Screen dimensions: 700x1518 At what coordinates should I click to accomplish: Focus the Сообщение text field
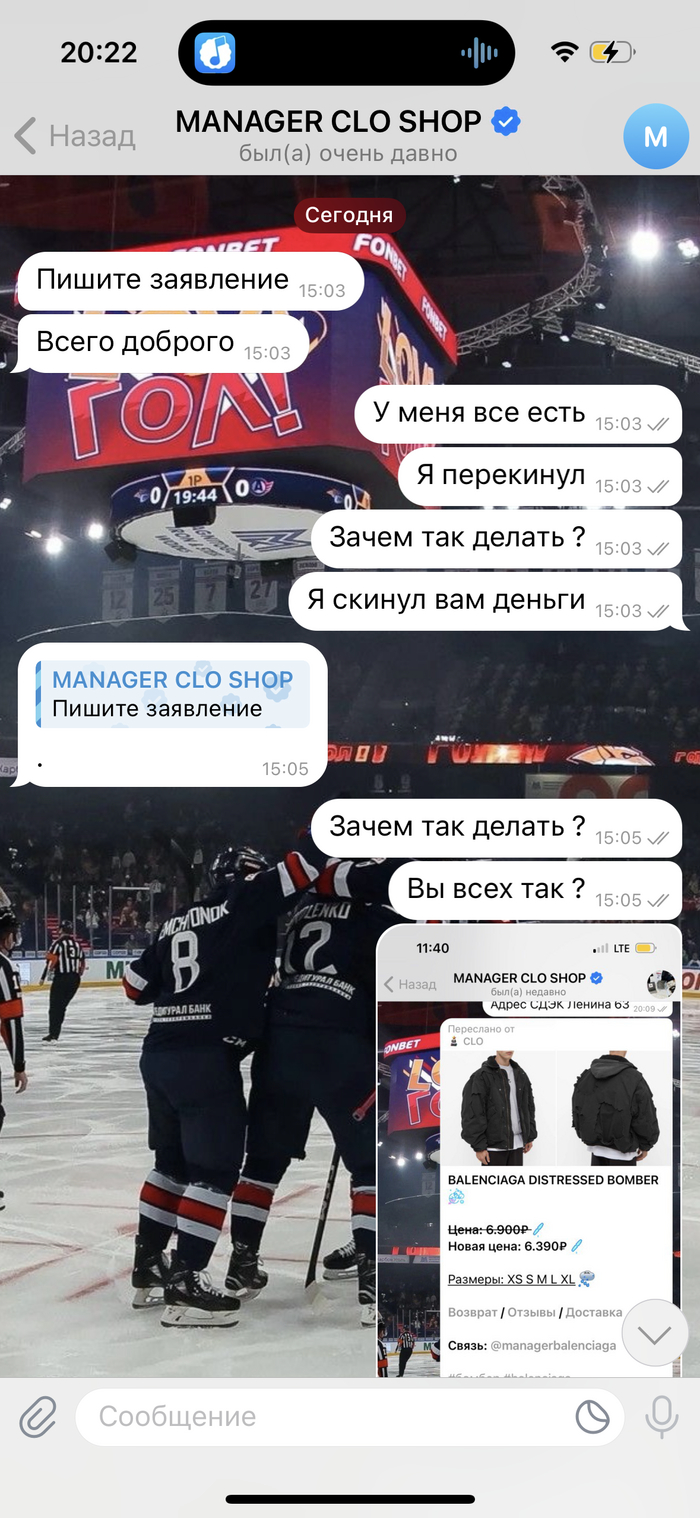(320, 1417)
